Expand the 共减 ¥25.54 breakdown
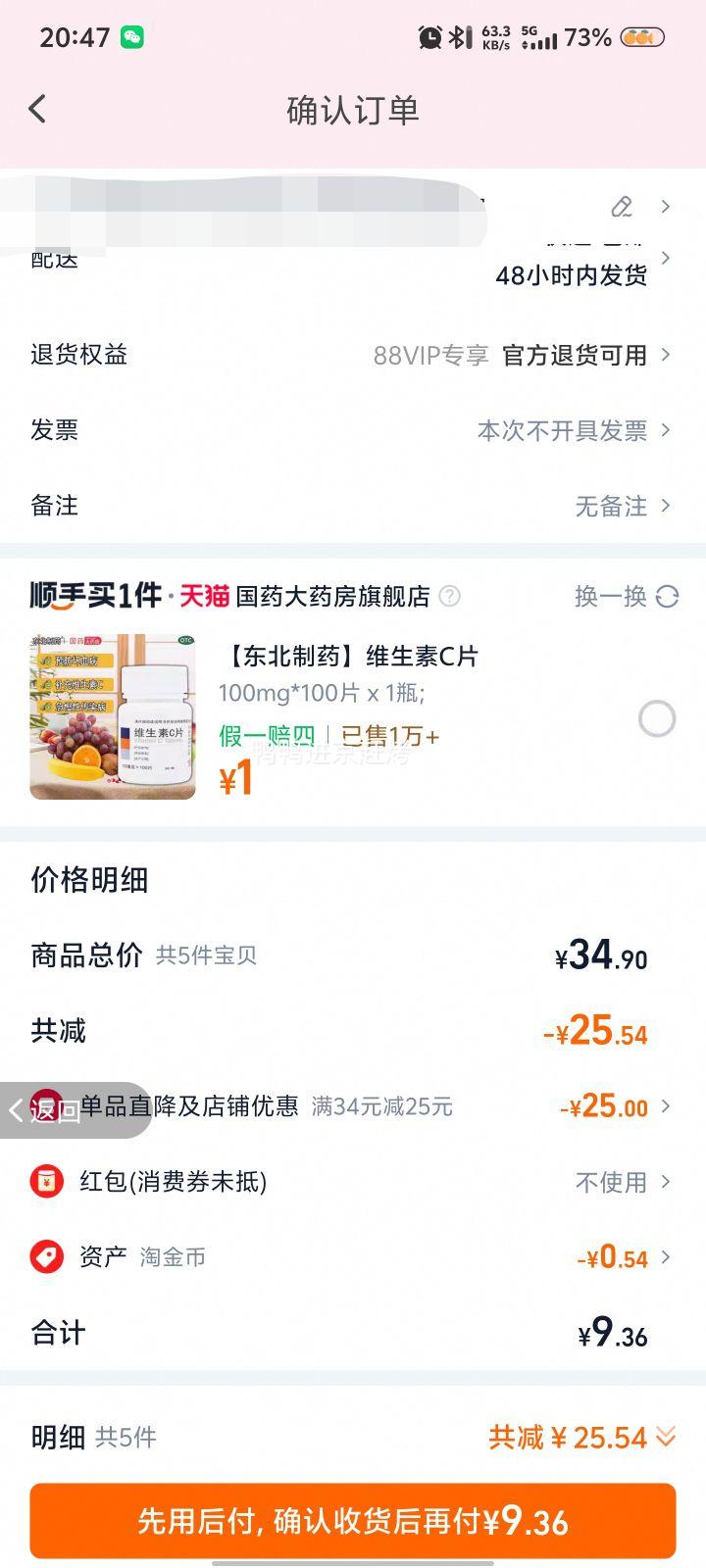This screenshot has height=1568, width=706. (x=582, y=1438)
